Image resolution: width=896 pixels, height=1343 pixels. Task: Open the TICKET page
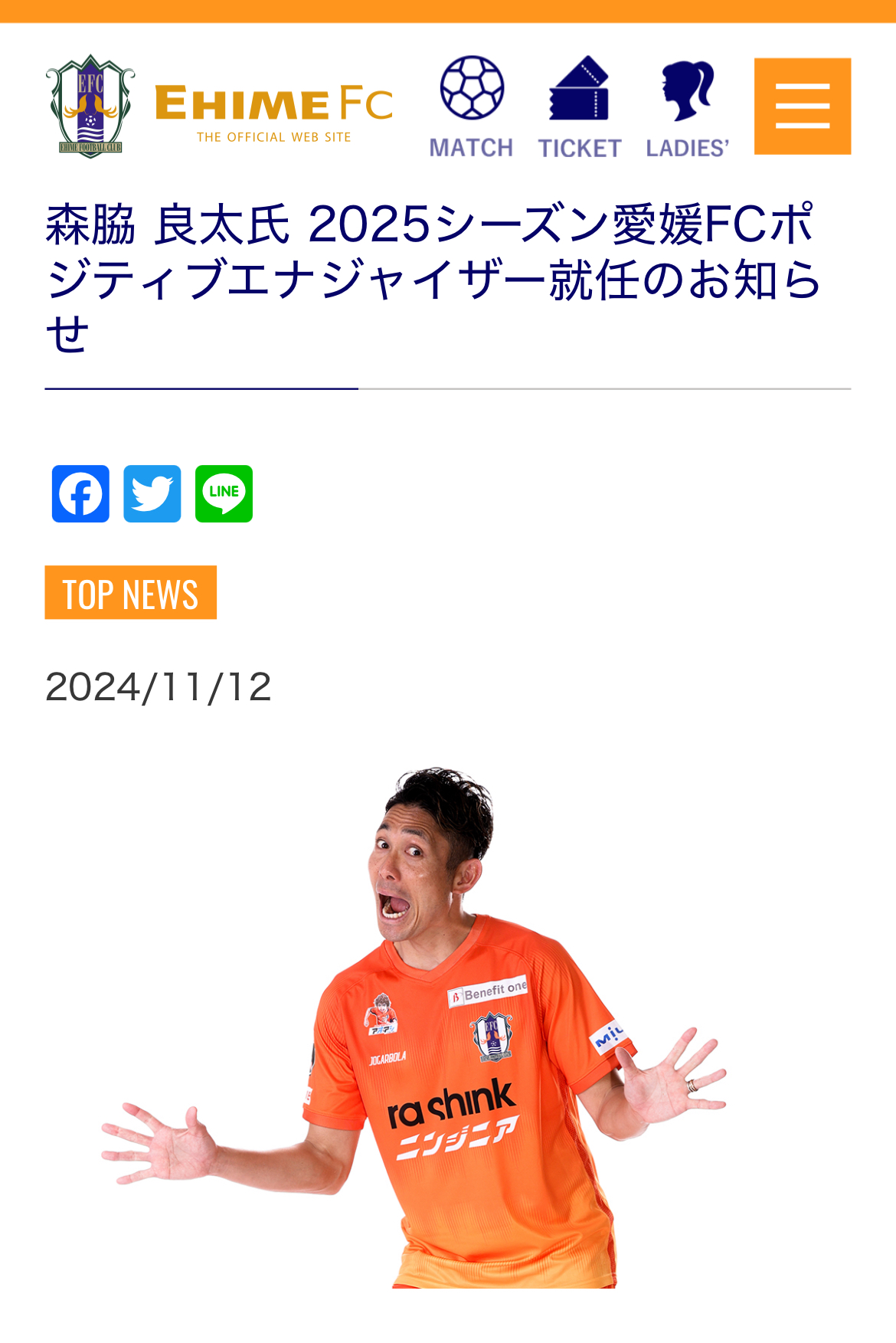pos(579,107)
